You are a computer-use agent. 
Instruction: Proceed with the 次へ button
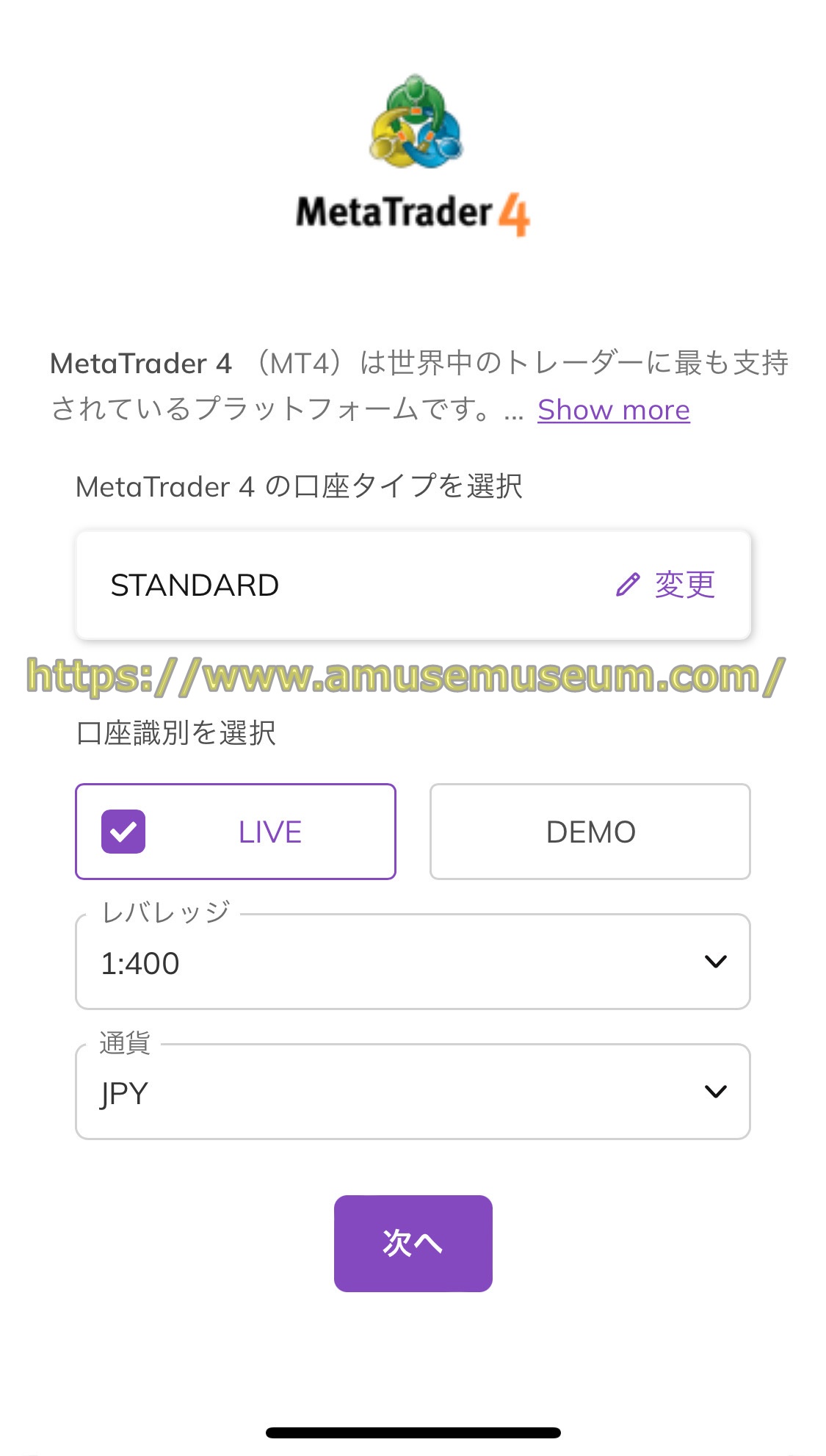pyautogui.click(x=413, y=1243)
